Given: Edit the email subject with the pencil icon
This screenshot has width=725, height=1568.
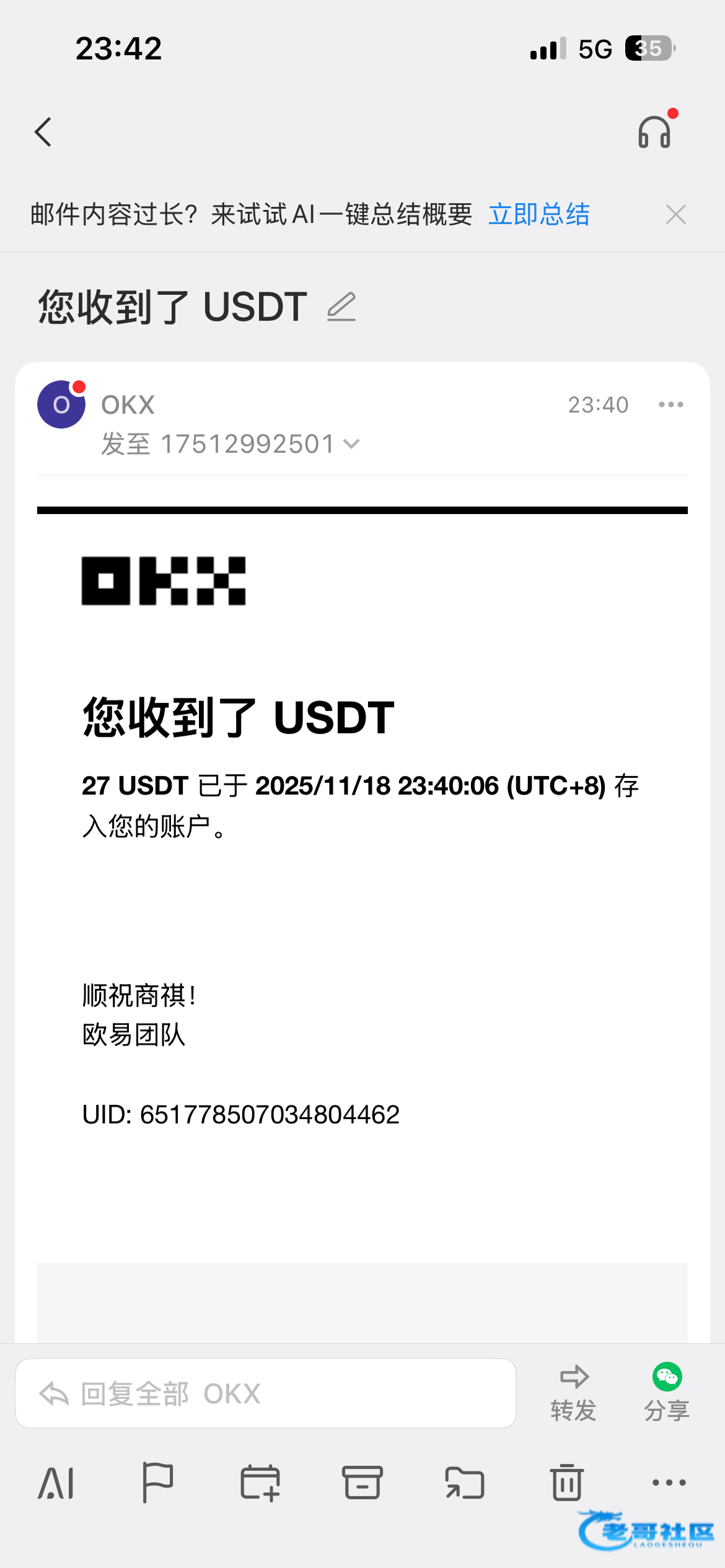Looking at the screenshot, I should [341, 307].
